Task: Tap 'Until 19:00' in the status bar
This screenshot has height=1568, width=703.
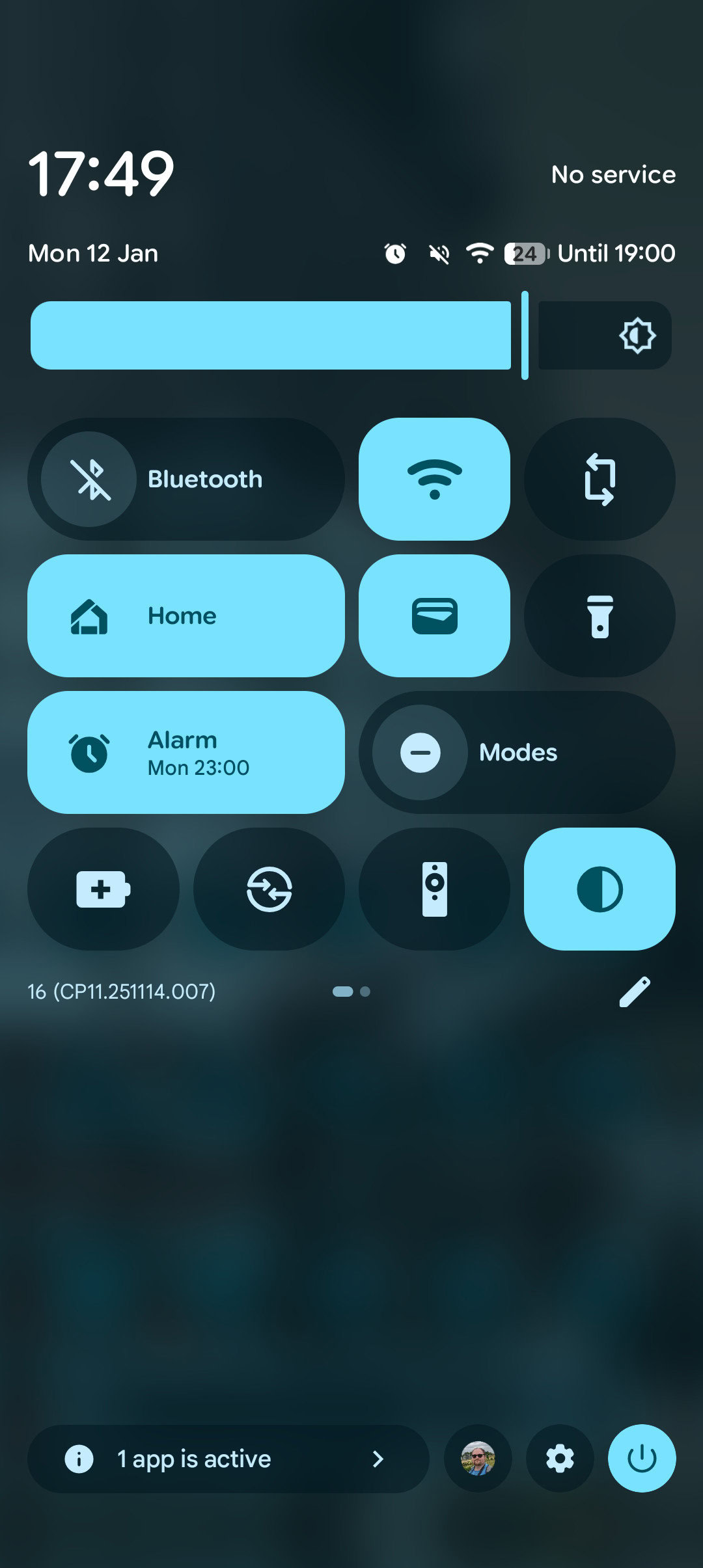Action: point(615,254)
